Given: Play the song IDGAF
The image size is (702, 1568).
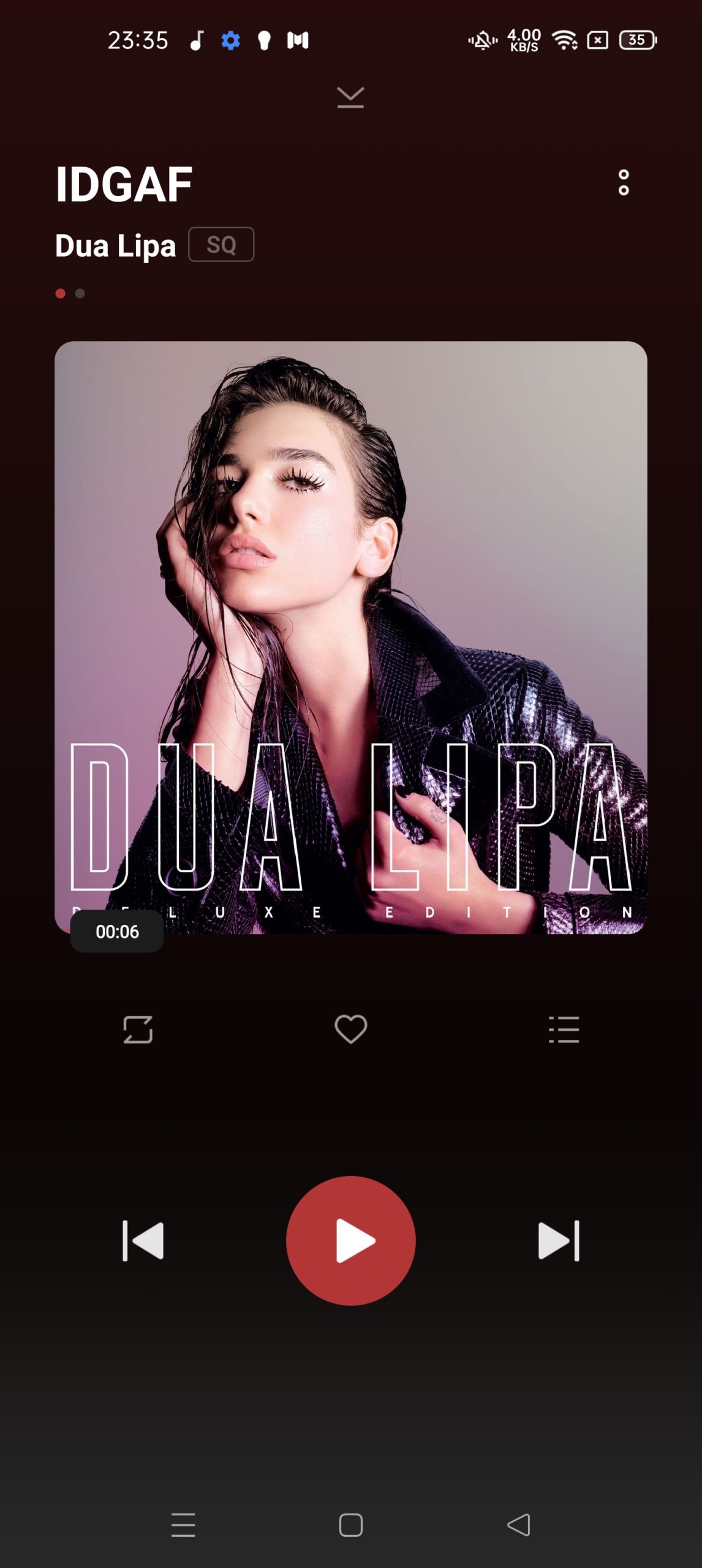Looking at the screenshot, I should (x=351, y=1240).
